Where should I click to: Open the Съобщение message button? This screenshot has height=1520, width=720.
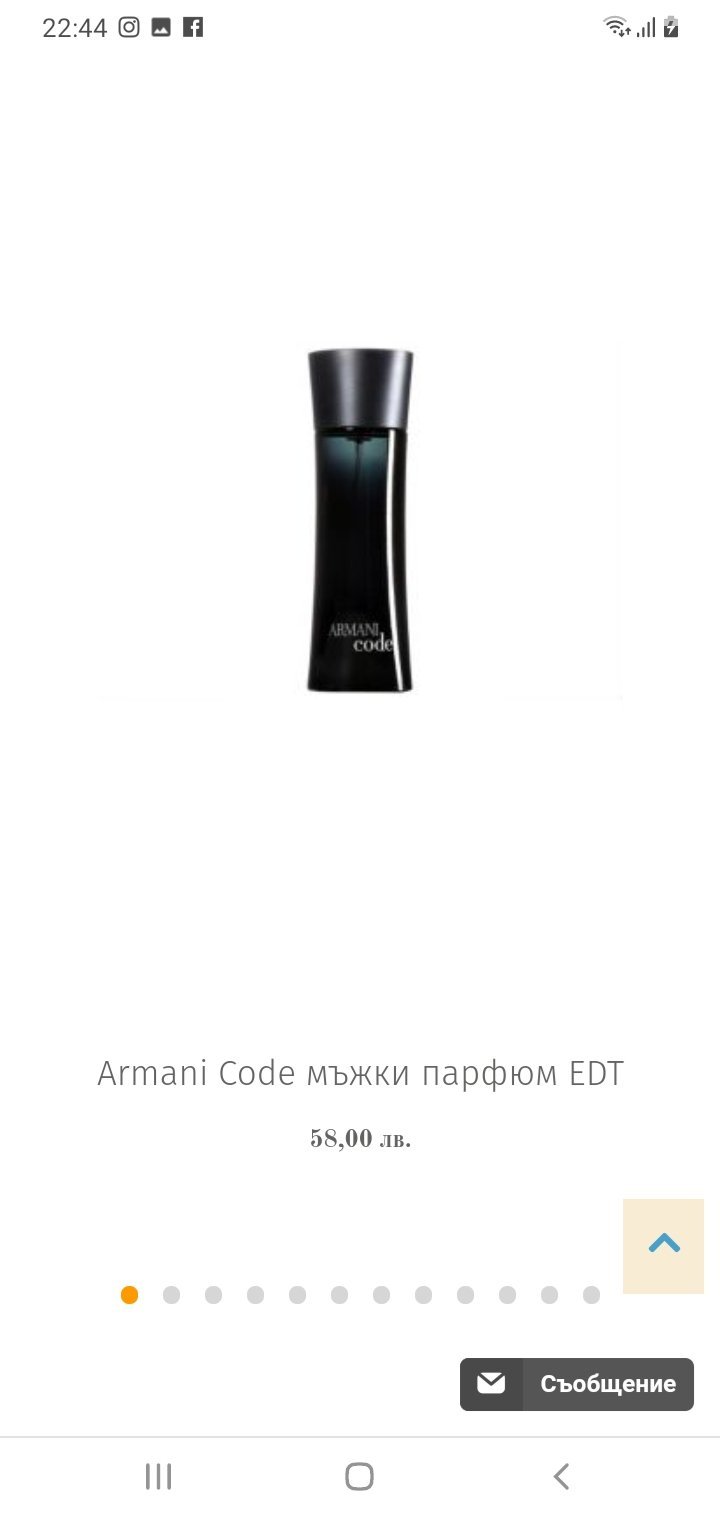[577, 1384]
